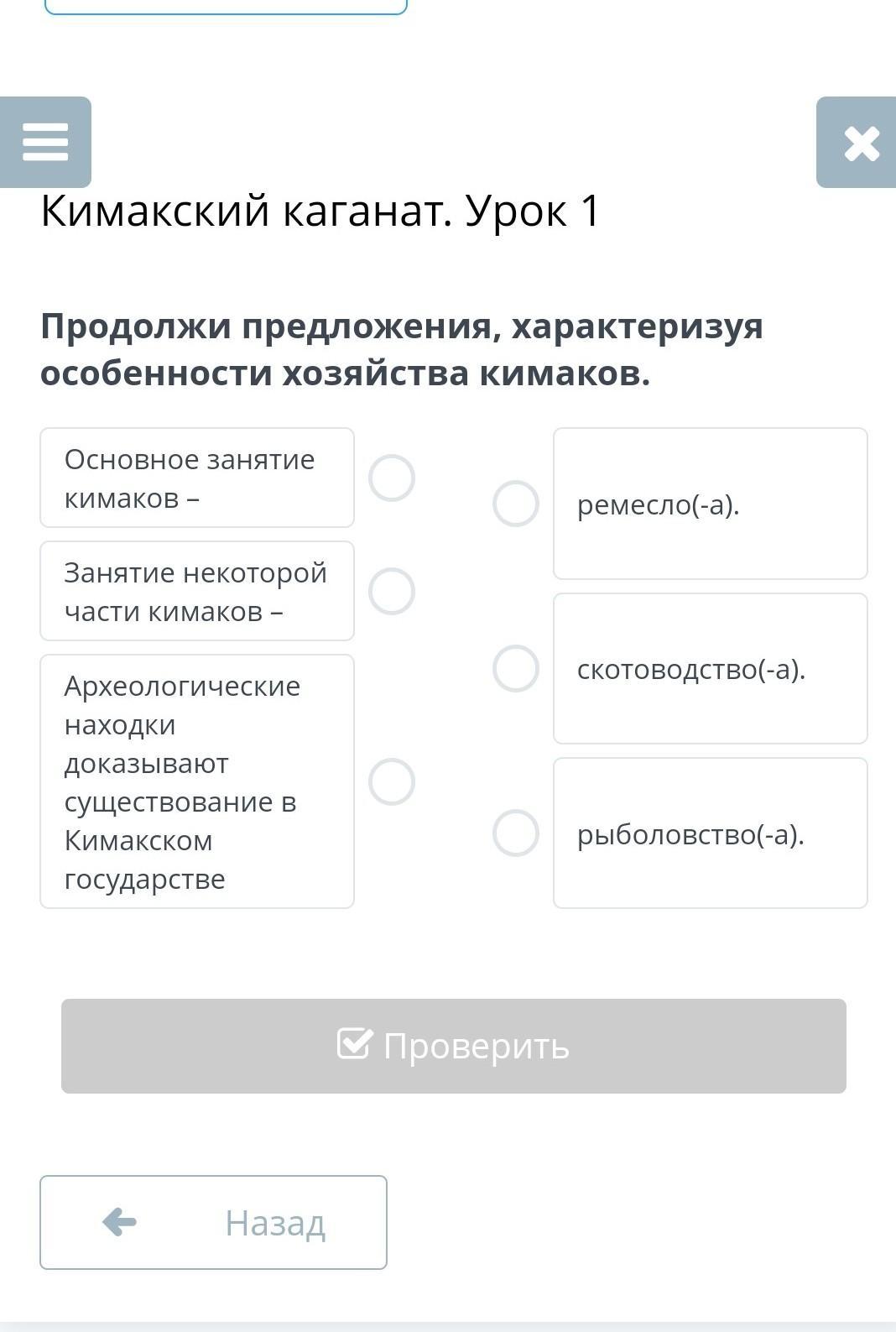
Task: Choose the circle beside 'ремесло(-а)'
Action: click(516, 504)
